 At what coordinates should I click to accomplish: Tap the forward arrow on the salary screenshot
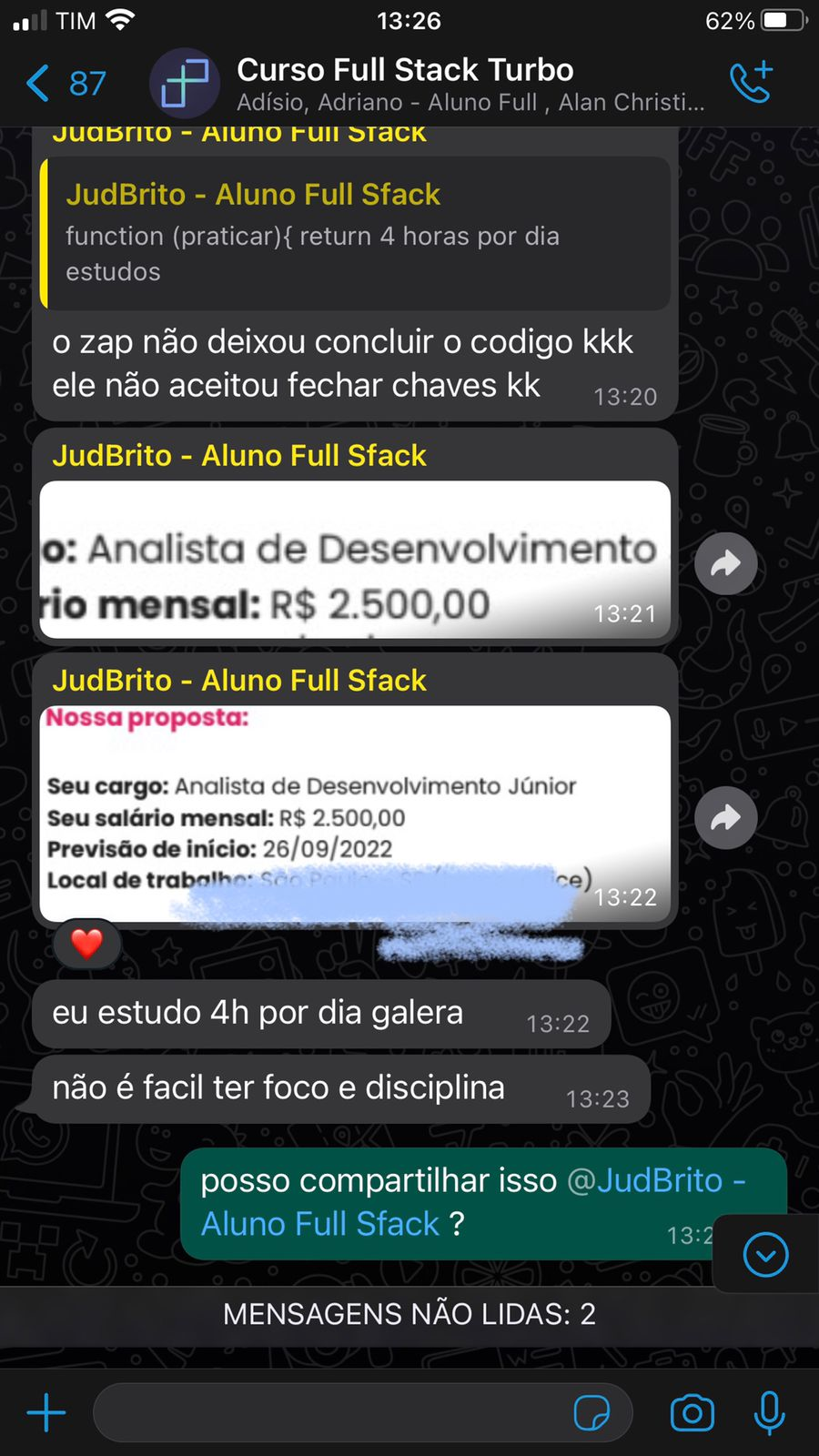click(725, 563)
